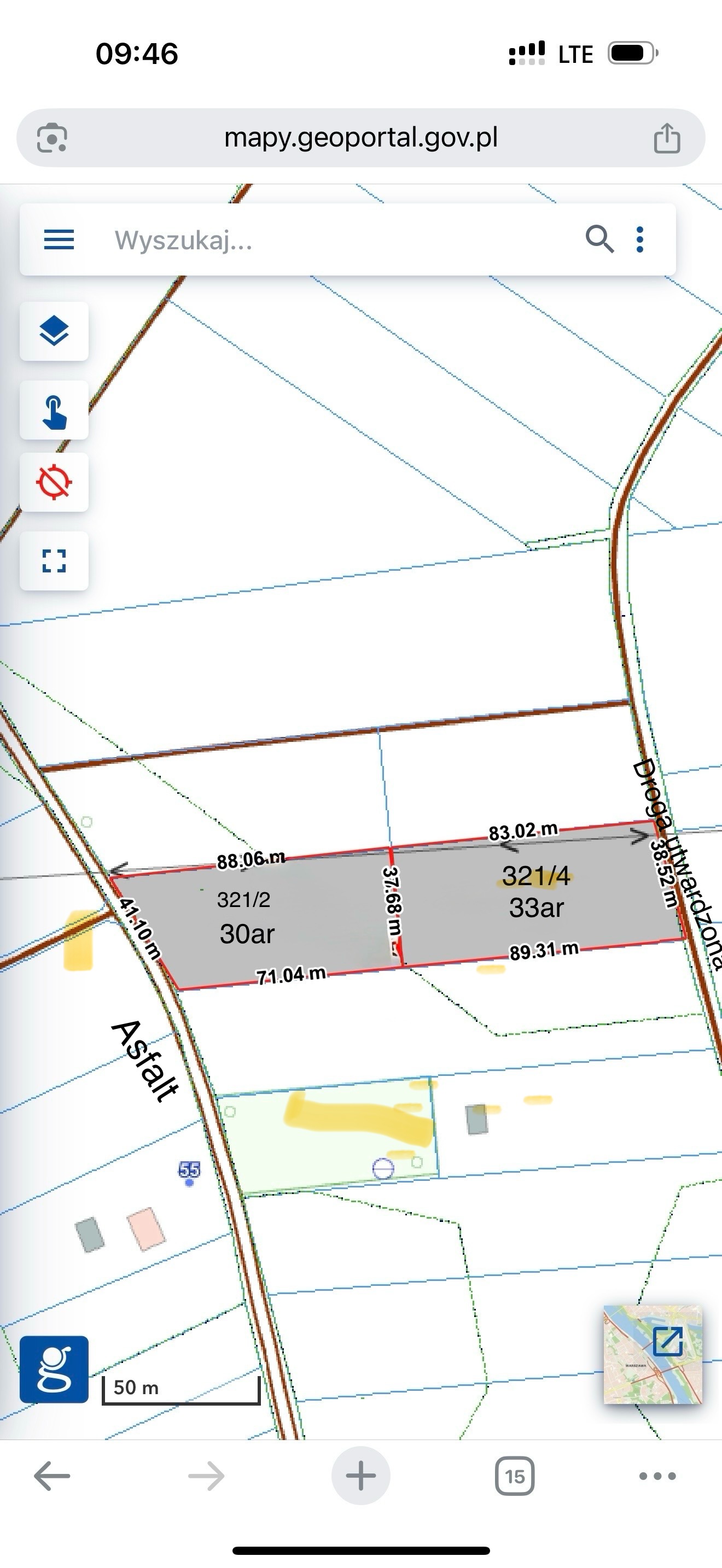Tap the Geoportal logo button

pyautogui.click(x=54, y=1370)
